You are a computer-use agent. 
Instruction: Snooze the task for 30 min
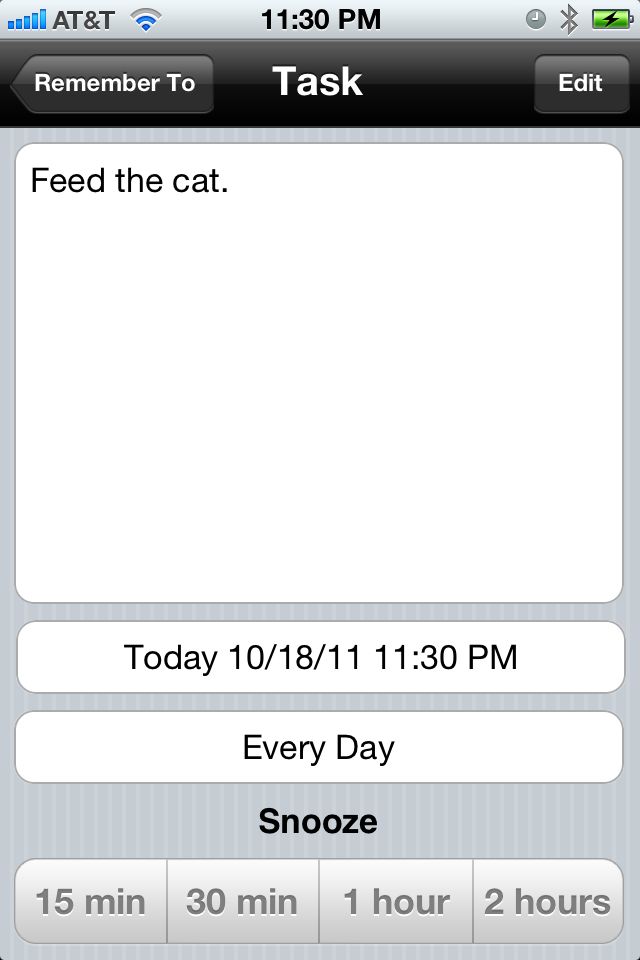click(x=243, y=901)
